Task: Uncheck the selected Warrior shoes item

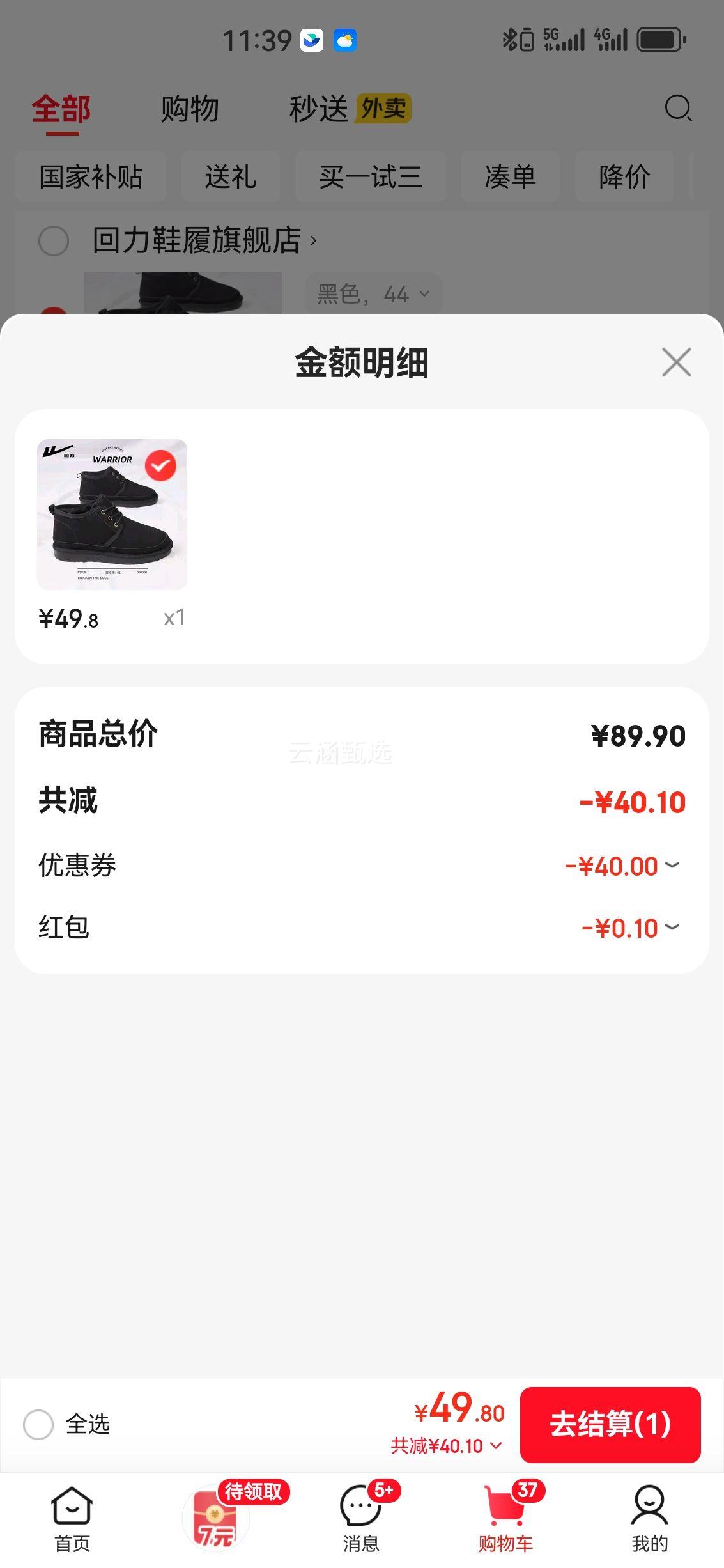Action: [160, 466]
